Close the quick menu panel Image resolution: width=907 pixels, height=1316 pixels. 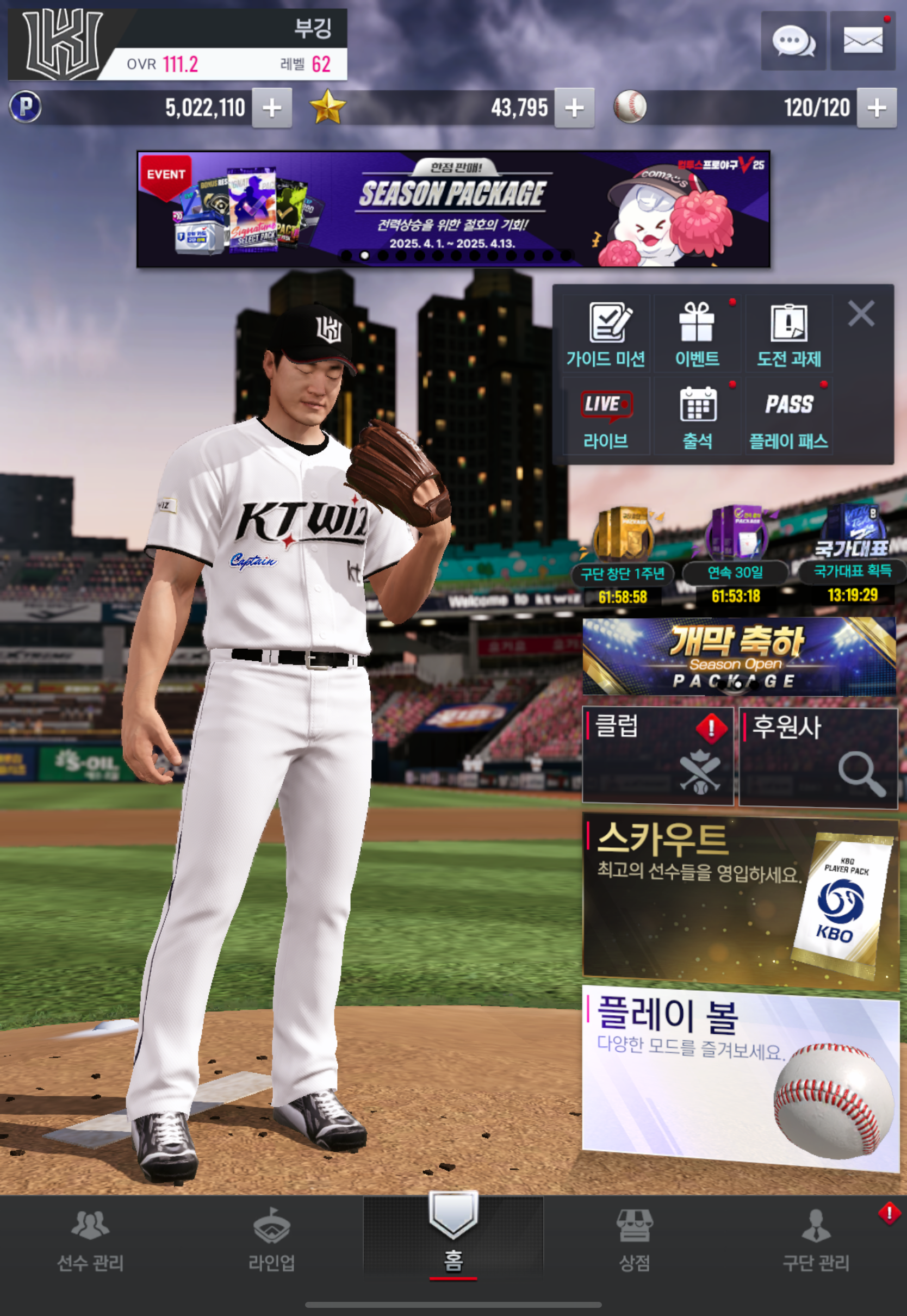pos(861,314)
